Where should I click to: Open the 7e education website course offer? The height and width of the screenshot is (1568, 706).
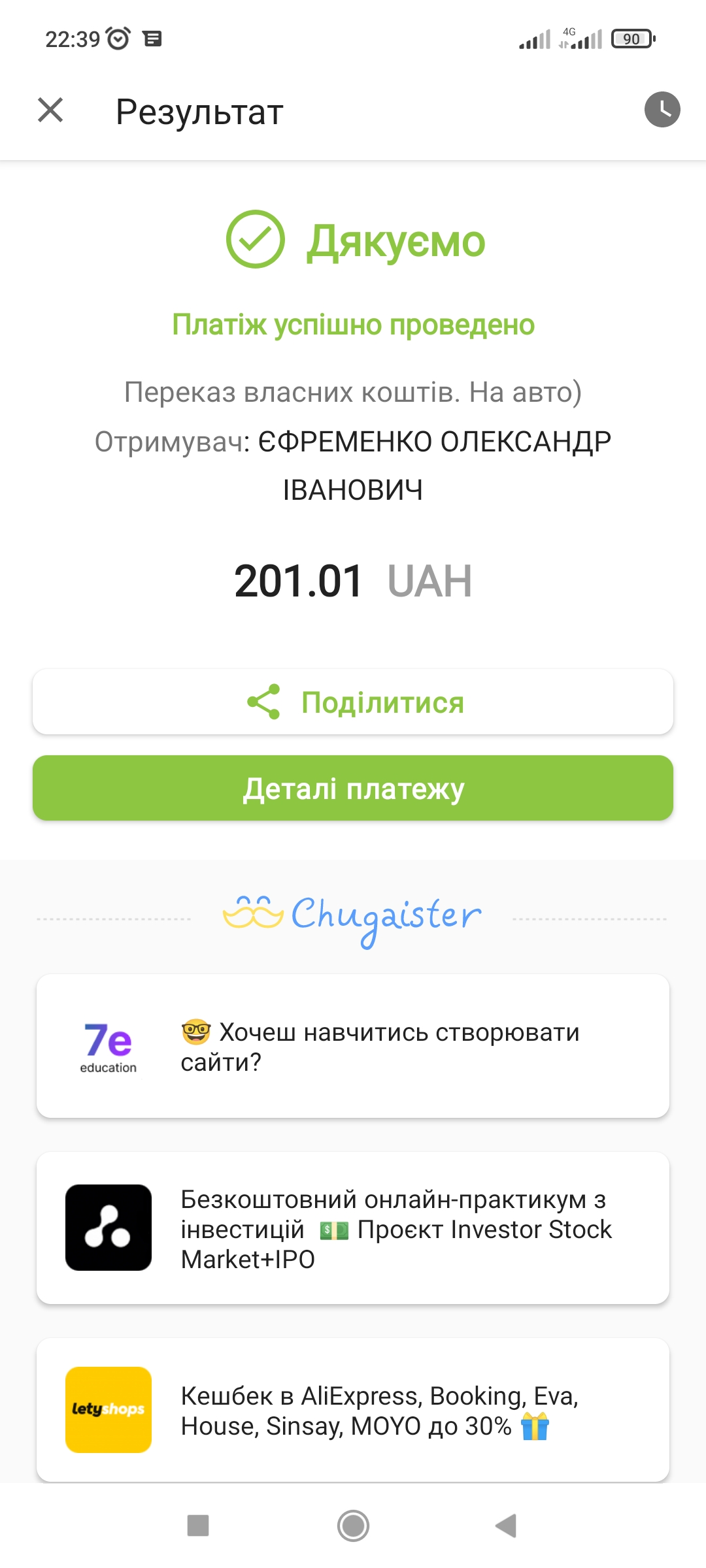coord(353,1046)
